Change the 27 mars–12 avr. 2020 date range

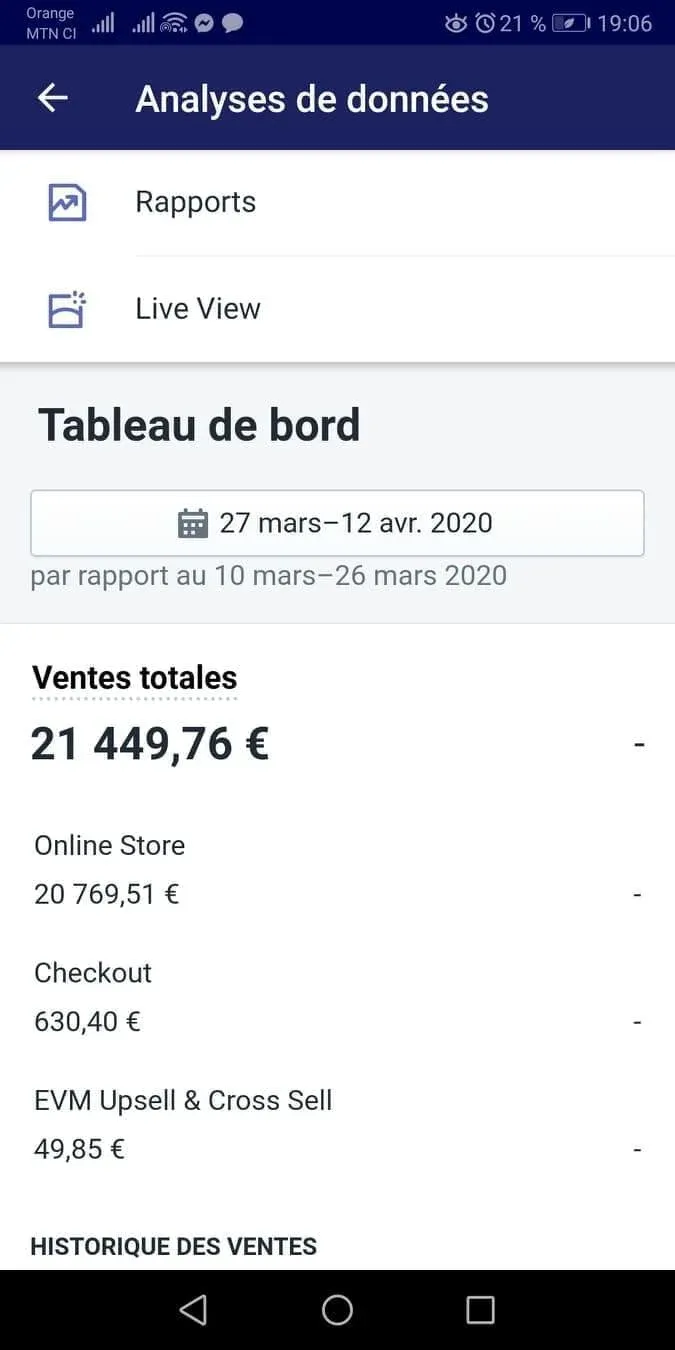pos(337,523)
